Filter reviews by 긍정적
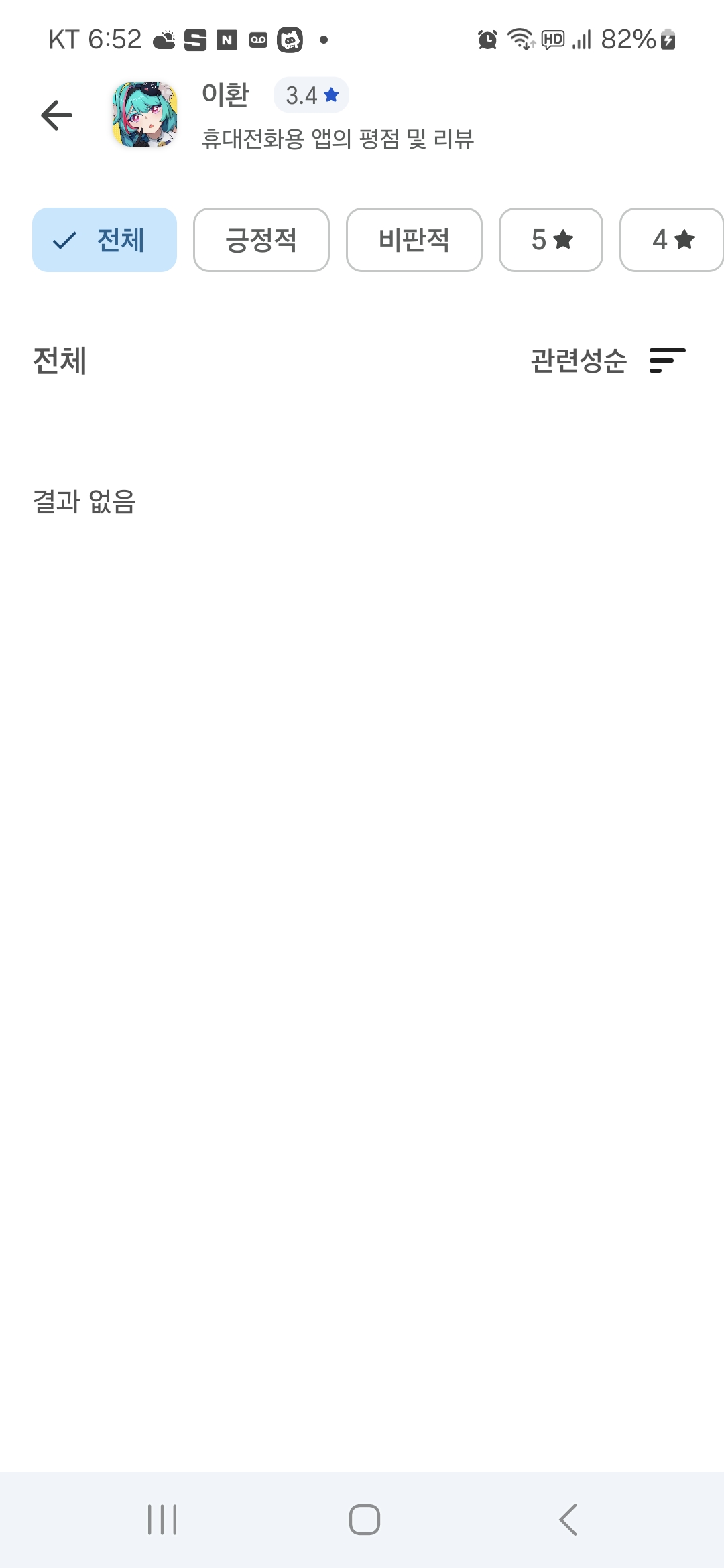 pos(261,240)
